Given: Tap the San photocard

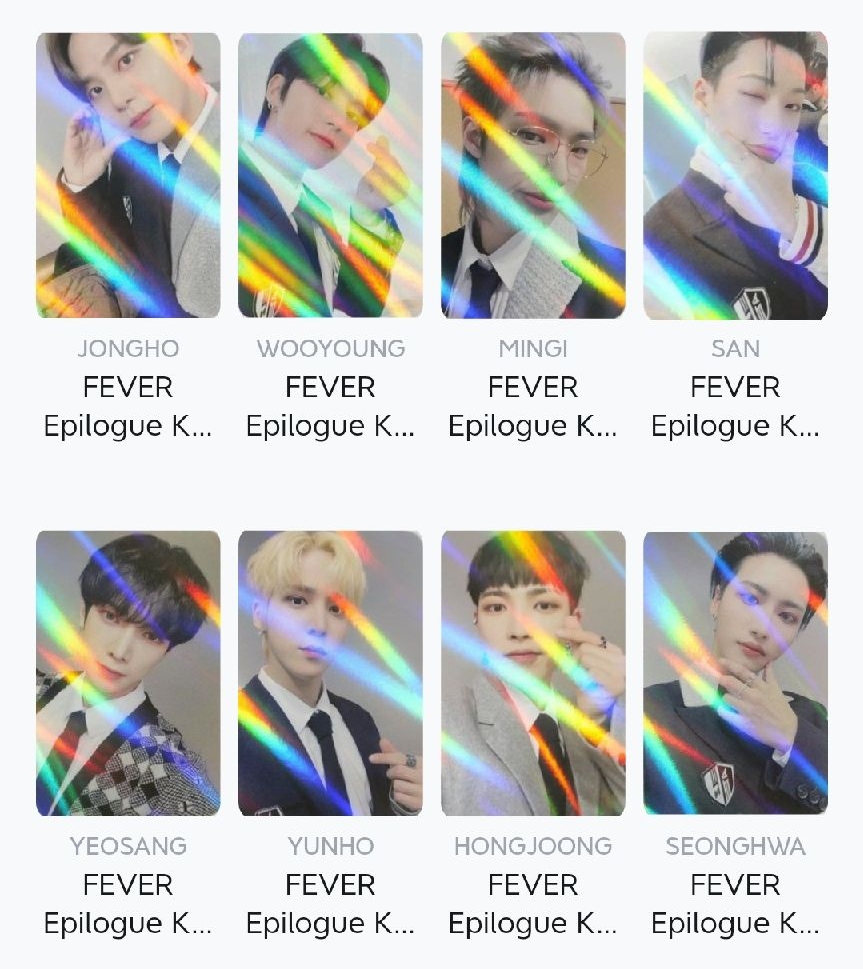Looking at the screenshot, I should point(735,176).
